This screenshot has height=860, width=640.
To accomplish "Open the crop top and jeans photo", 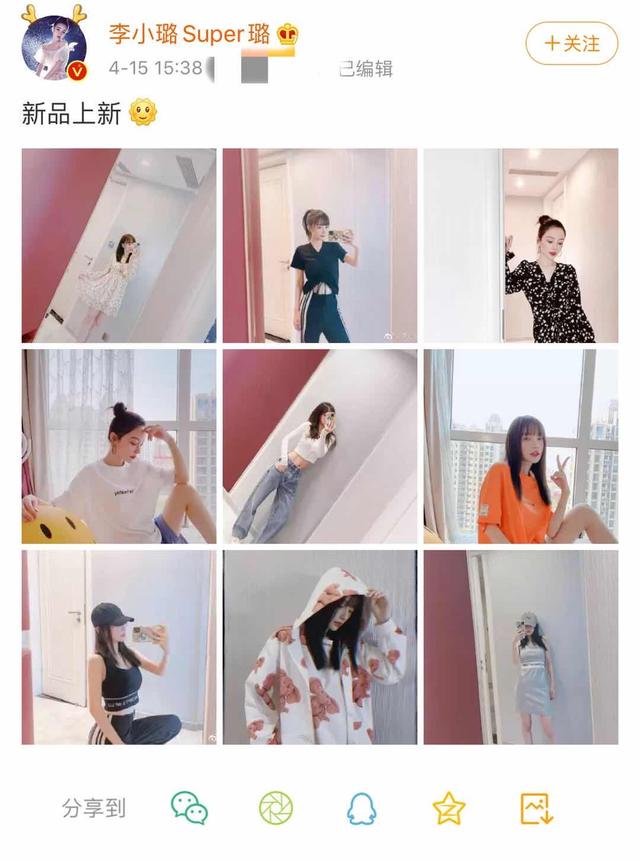I will [319, 446].
